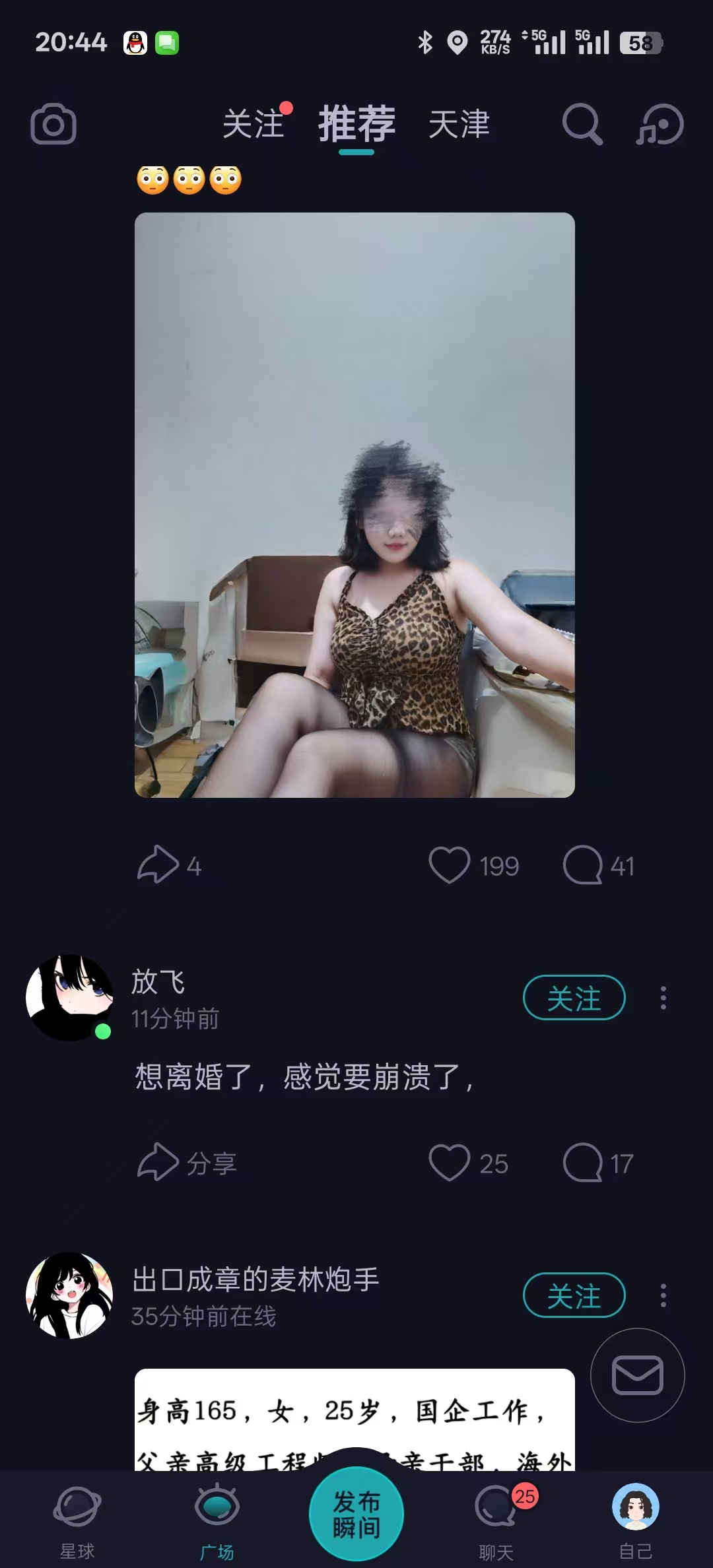The width and height of the screenshot is (713, 1568).
Task: Open the search icon
Action: [582, 124]
